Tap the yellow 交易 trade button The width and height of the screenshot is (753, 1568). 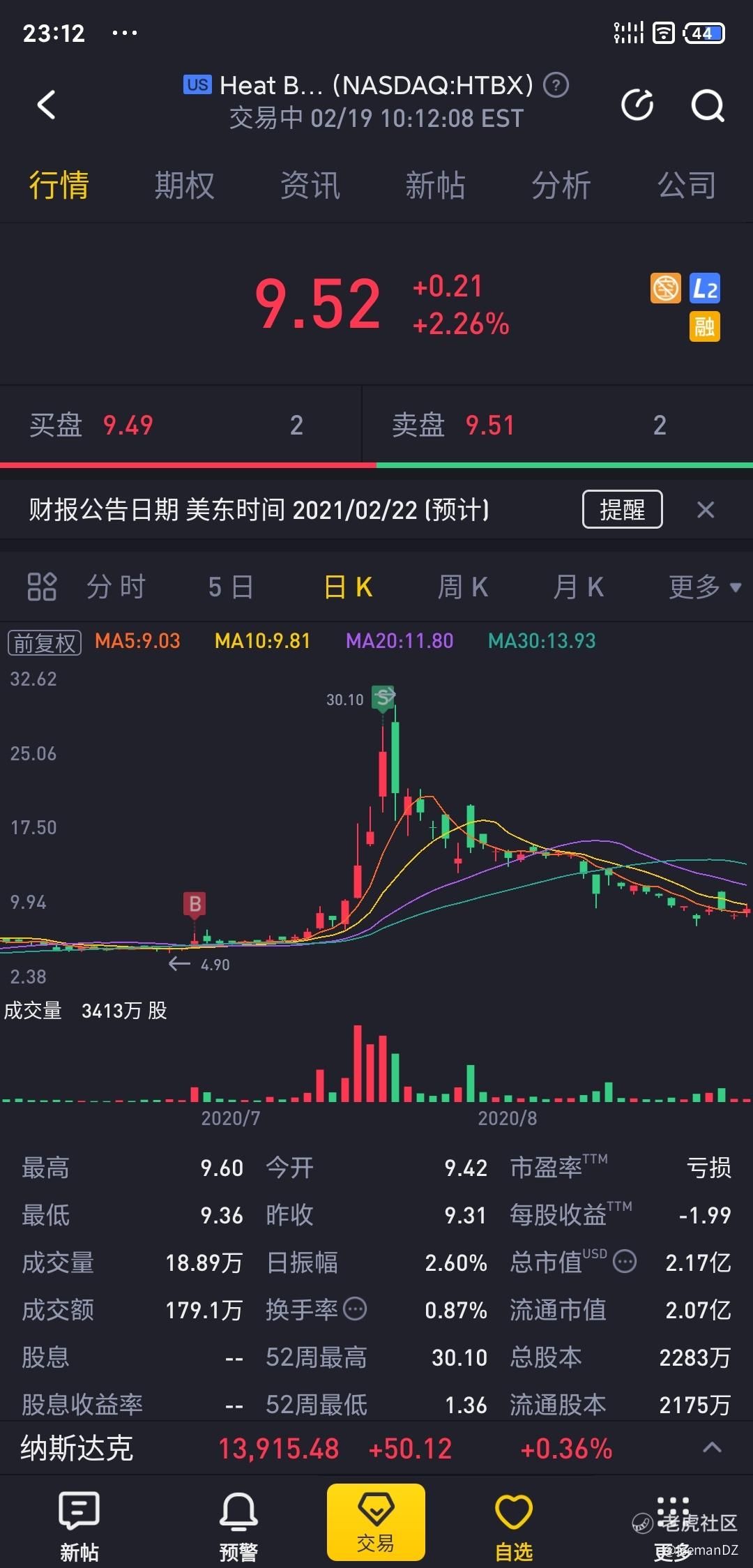(x=376, y=1522)
